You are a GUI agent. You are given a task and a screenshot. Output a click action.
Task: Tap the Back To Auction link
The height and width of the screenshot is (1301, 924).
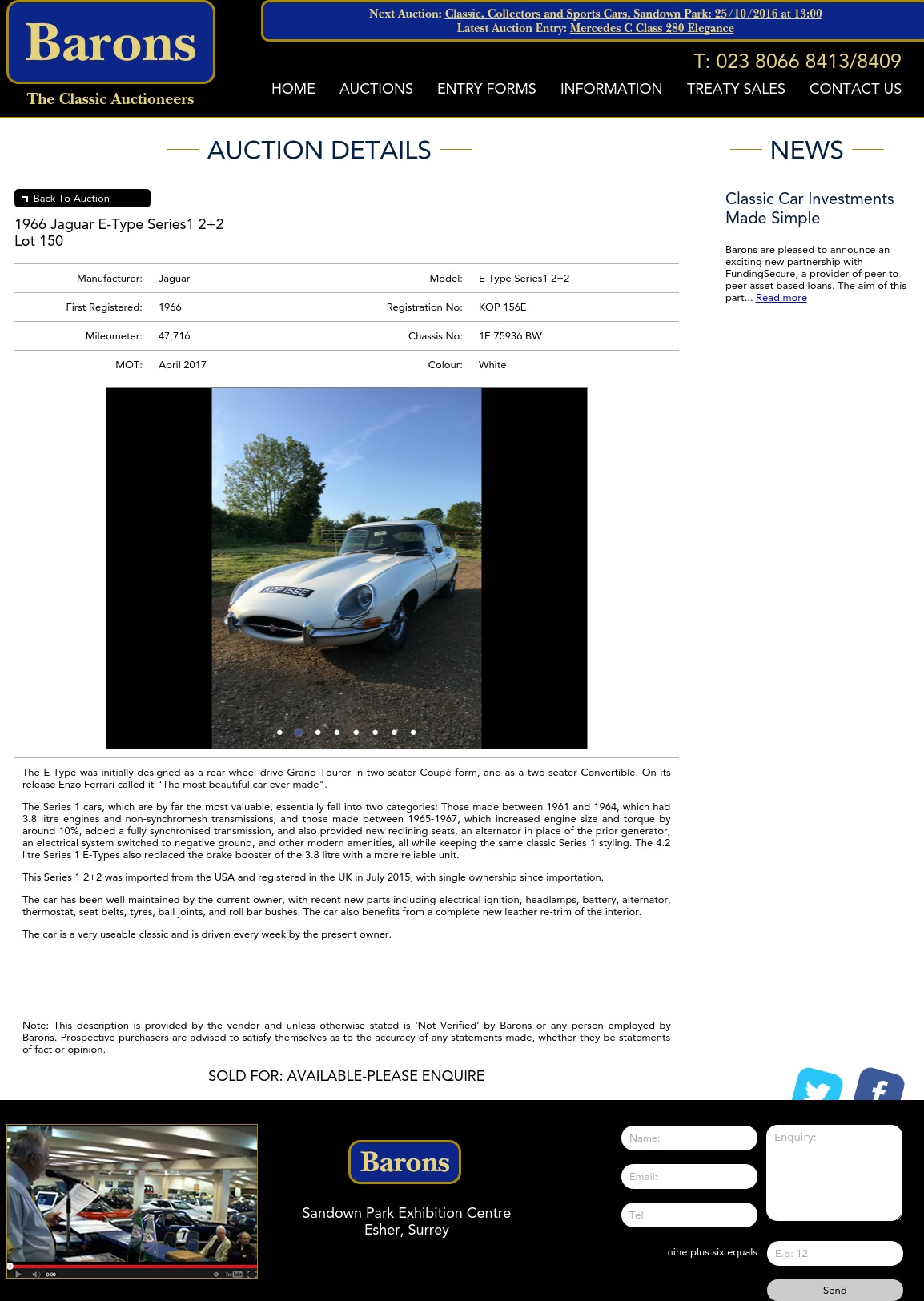(71, 199)
